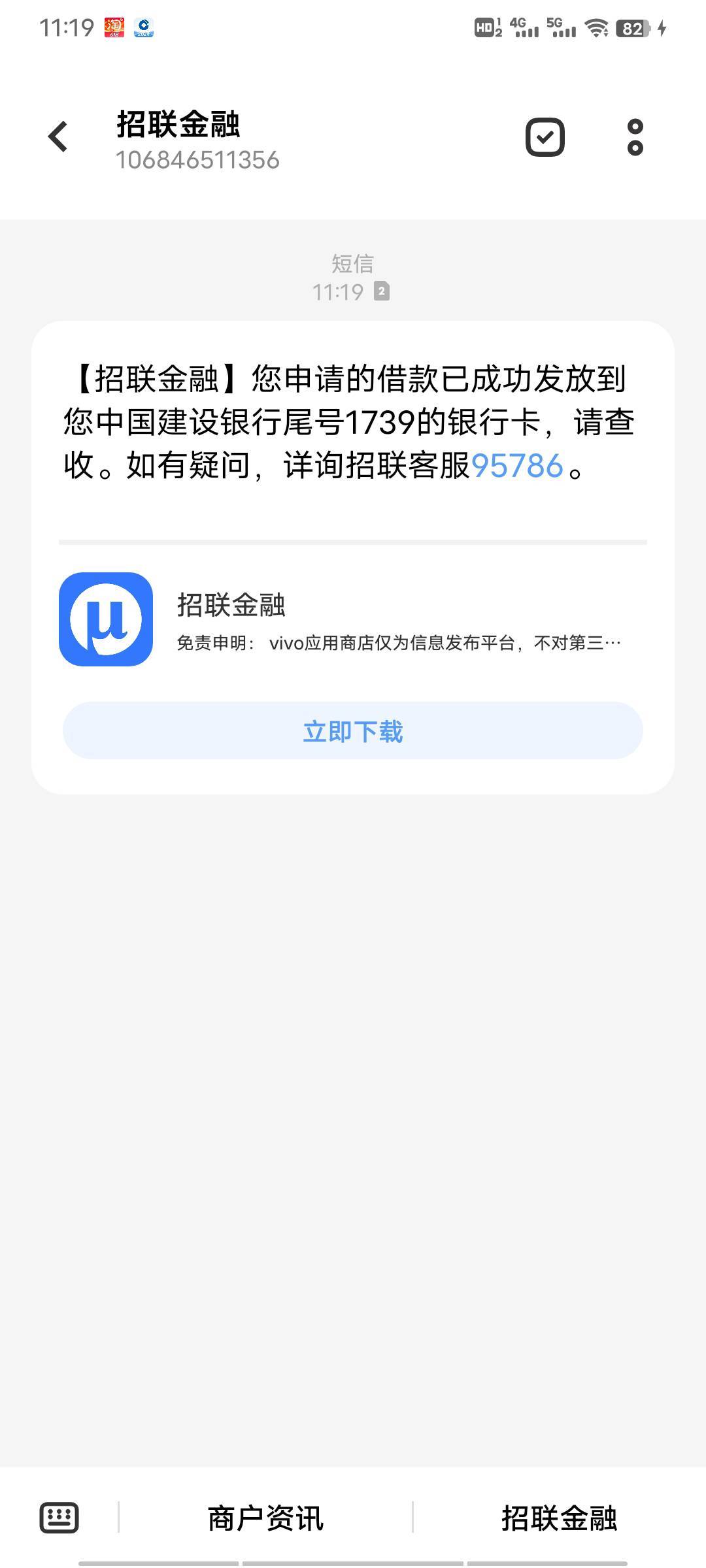Open the 招联金融 app card
The image size is (706, 1568).
(x=353, y=619)
